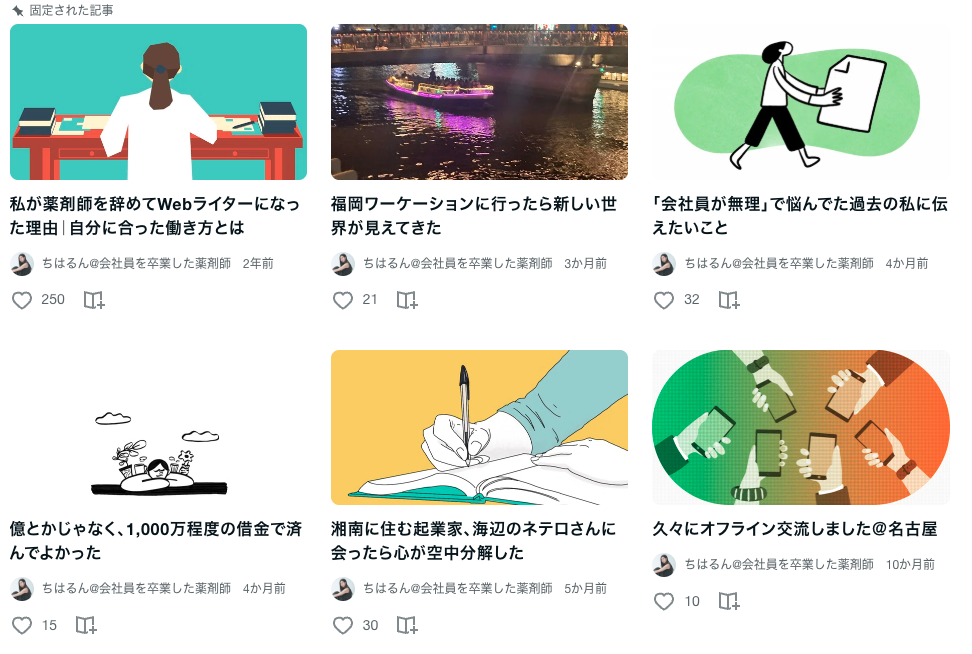The height and width of the screenshot is (654, 972).
Task: Open the 湘南に住む起業家 article thumbnail
Action: tap(479, 428)
